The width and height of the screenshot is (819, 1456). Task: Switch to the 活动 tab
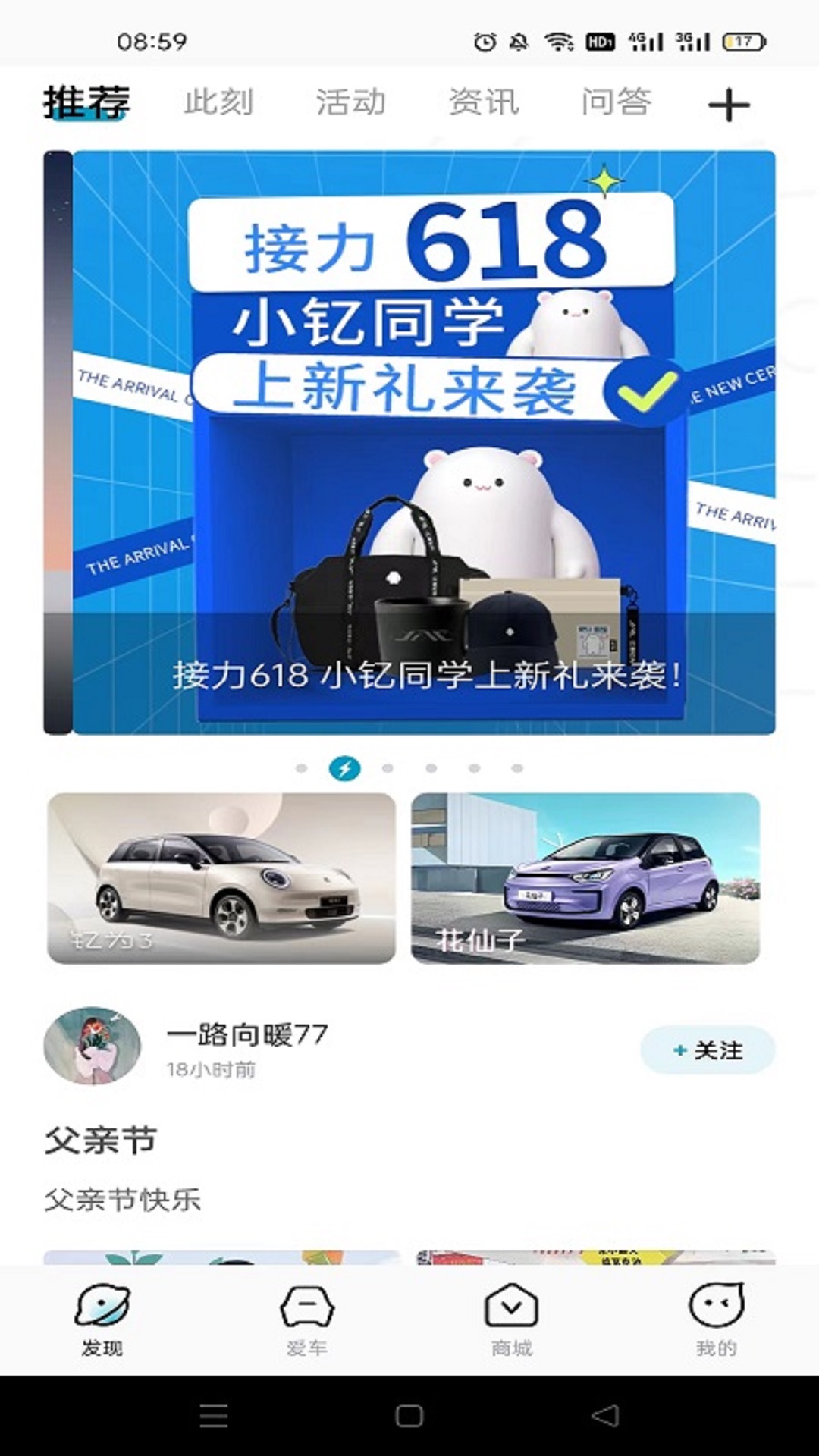tap(353, 104)
